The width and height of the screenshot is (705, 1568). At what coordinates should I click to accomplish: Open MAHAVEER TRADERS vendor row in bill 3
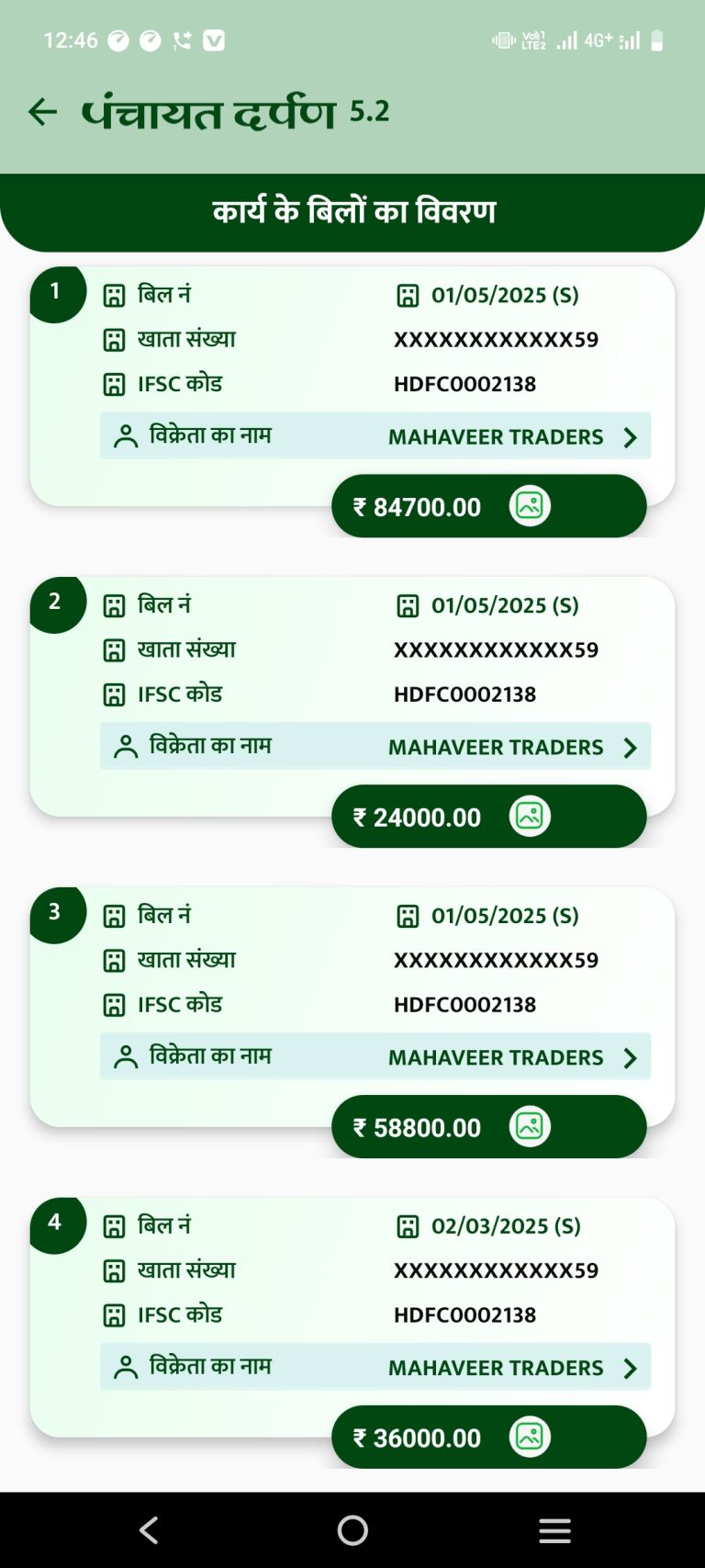point(375,1057)
